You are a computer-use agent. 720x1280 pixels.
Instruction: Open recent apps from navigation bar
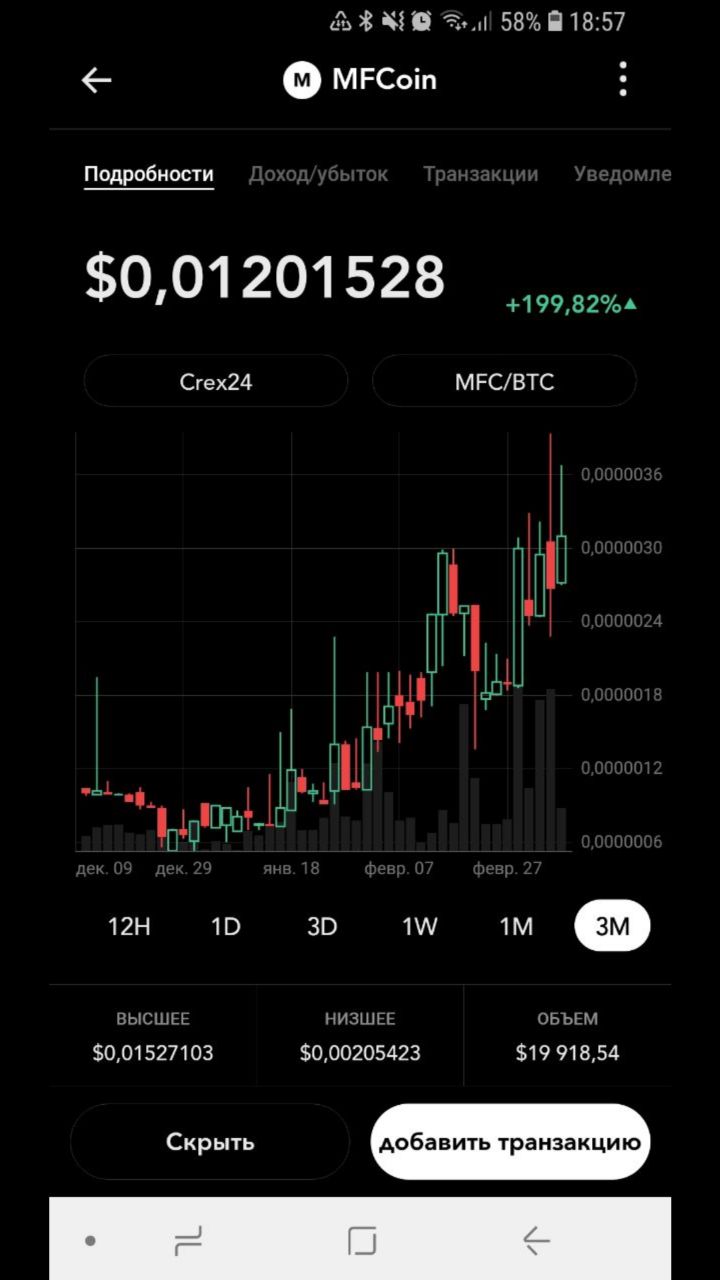pyautogui.click(x=188, y=1240)
